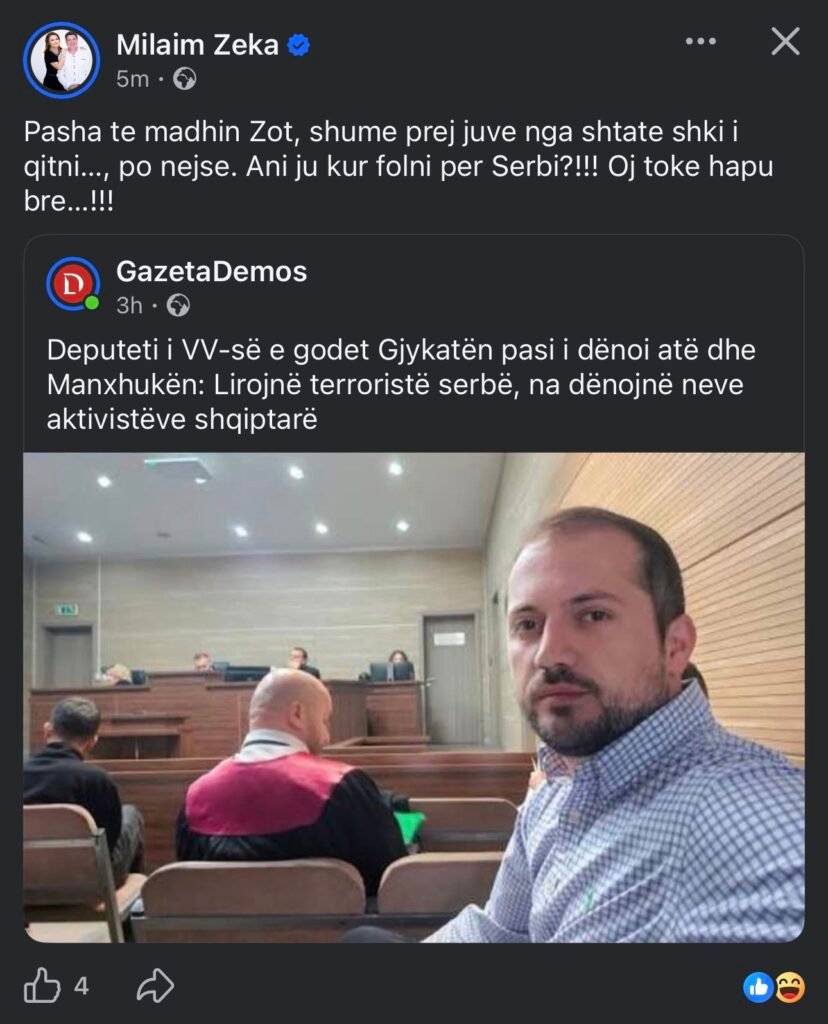View who reacted via reaction emojis
This screenshot has width=828, height=1024.
(774, 987)
